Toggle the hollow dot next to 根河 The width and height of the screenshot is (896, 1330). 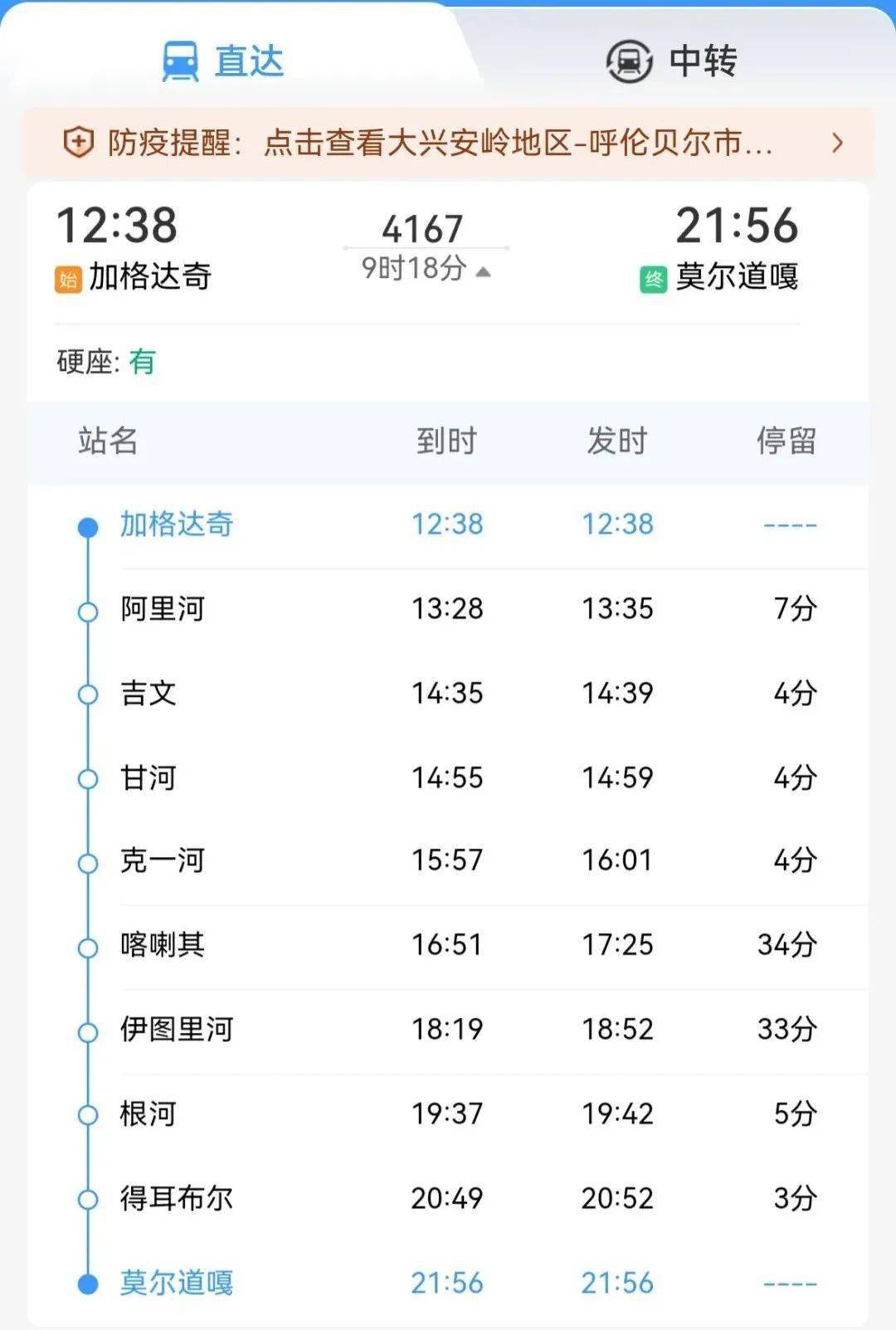85,1114
